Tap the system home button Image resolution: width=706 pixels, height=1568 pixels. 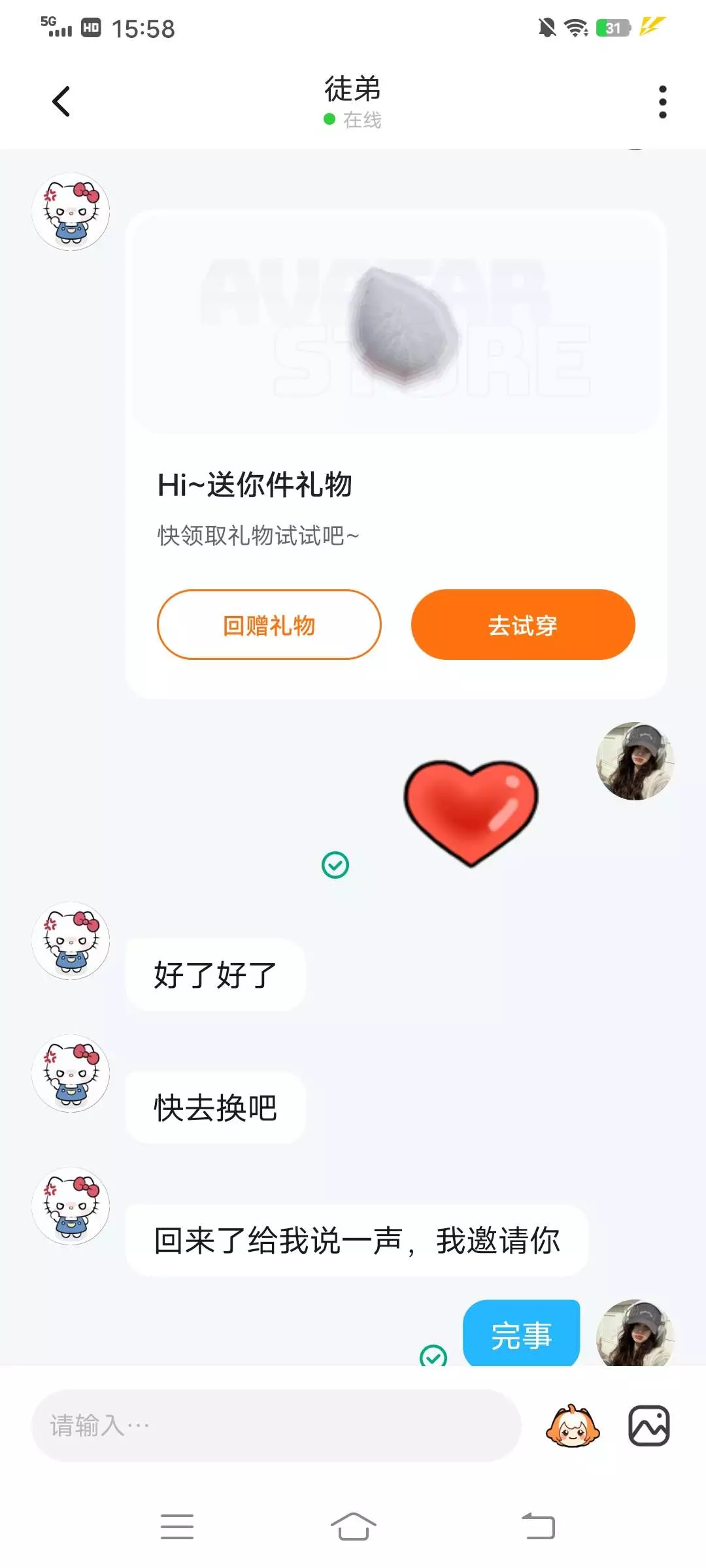[353, 1527]
